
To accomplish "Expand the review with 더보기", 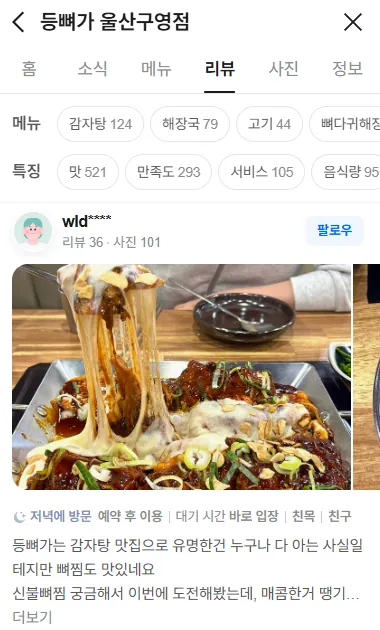I will pyautogui.click(x=32, y=618).
